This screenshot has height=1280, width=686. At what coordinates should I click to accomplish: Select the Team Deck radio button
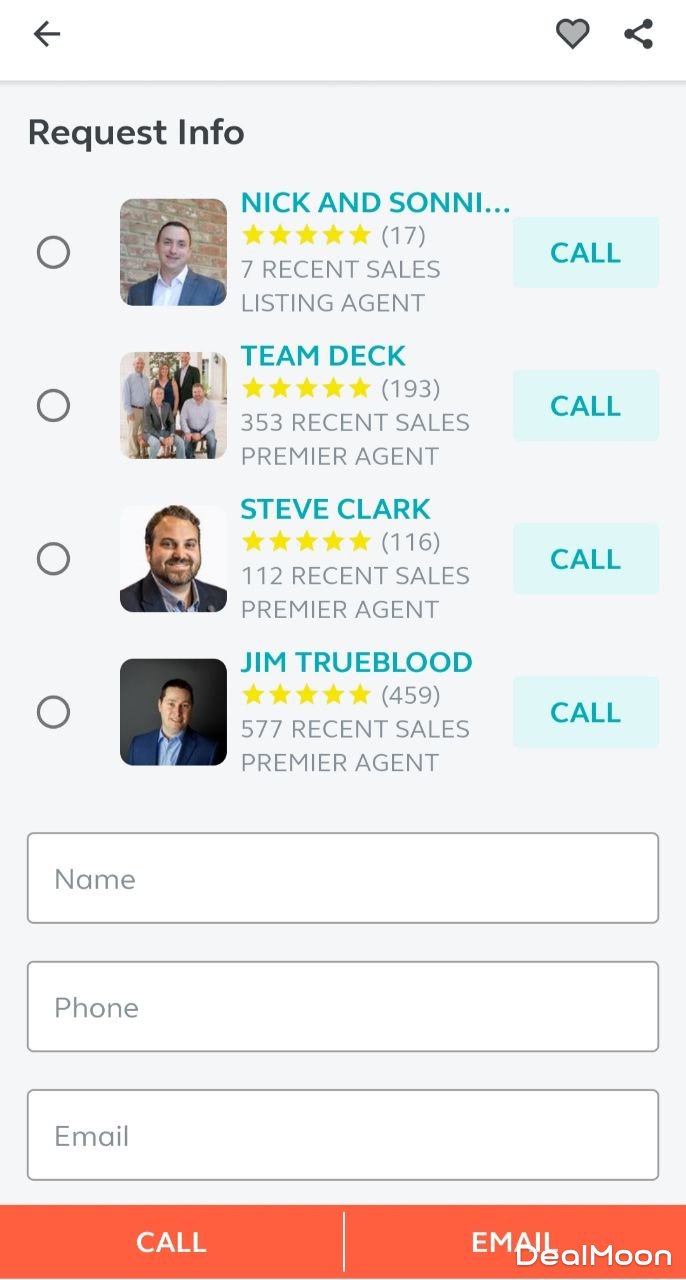click(53, 405)
